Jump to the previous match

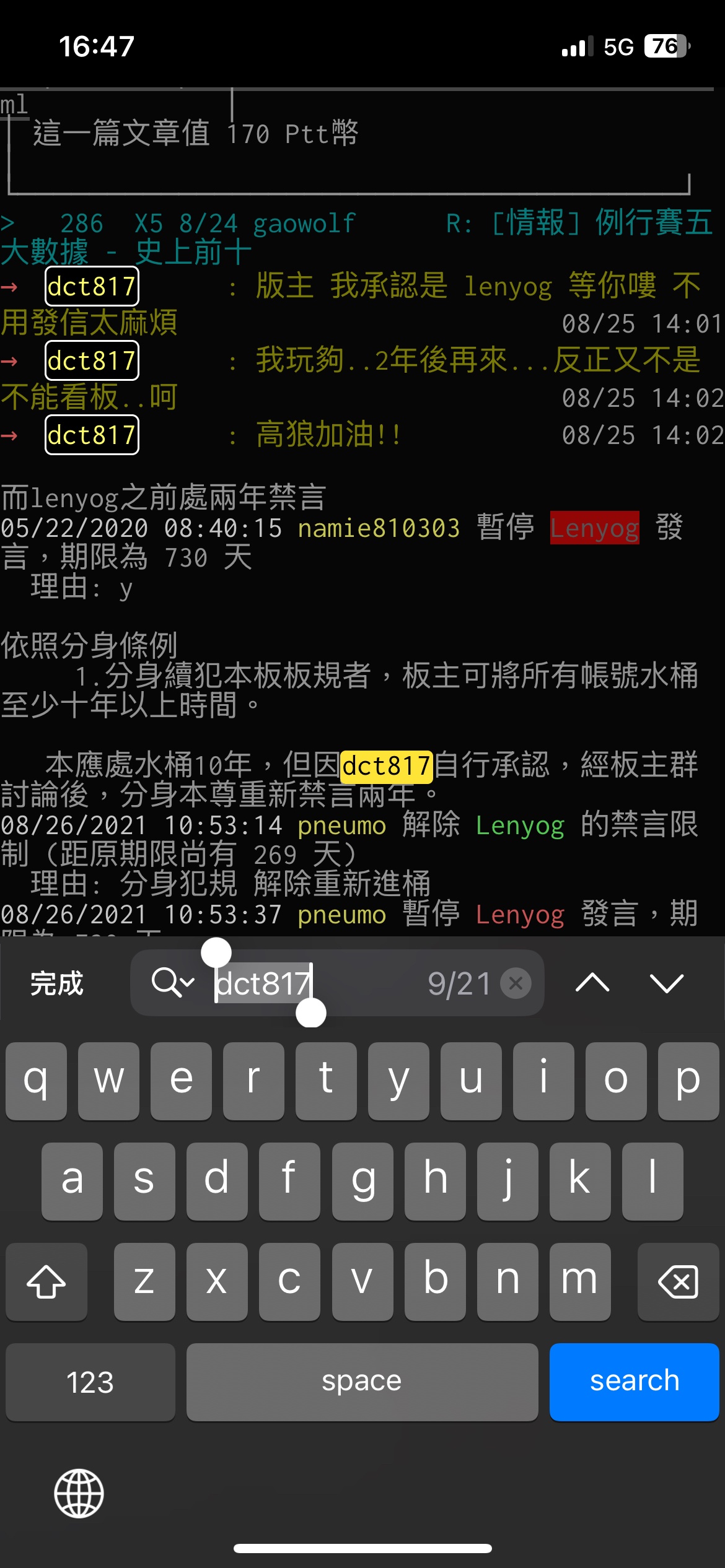(592, 983)
